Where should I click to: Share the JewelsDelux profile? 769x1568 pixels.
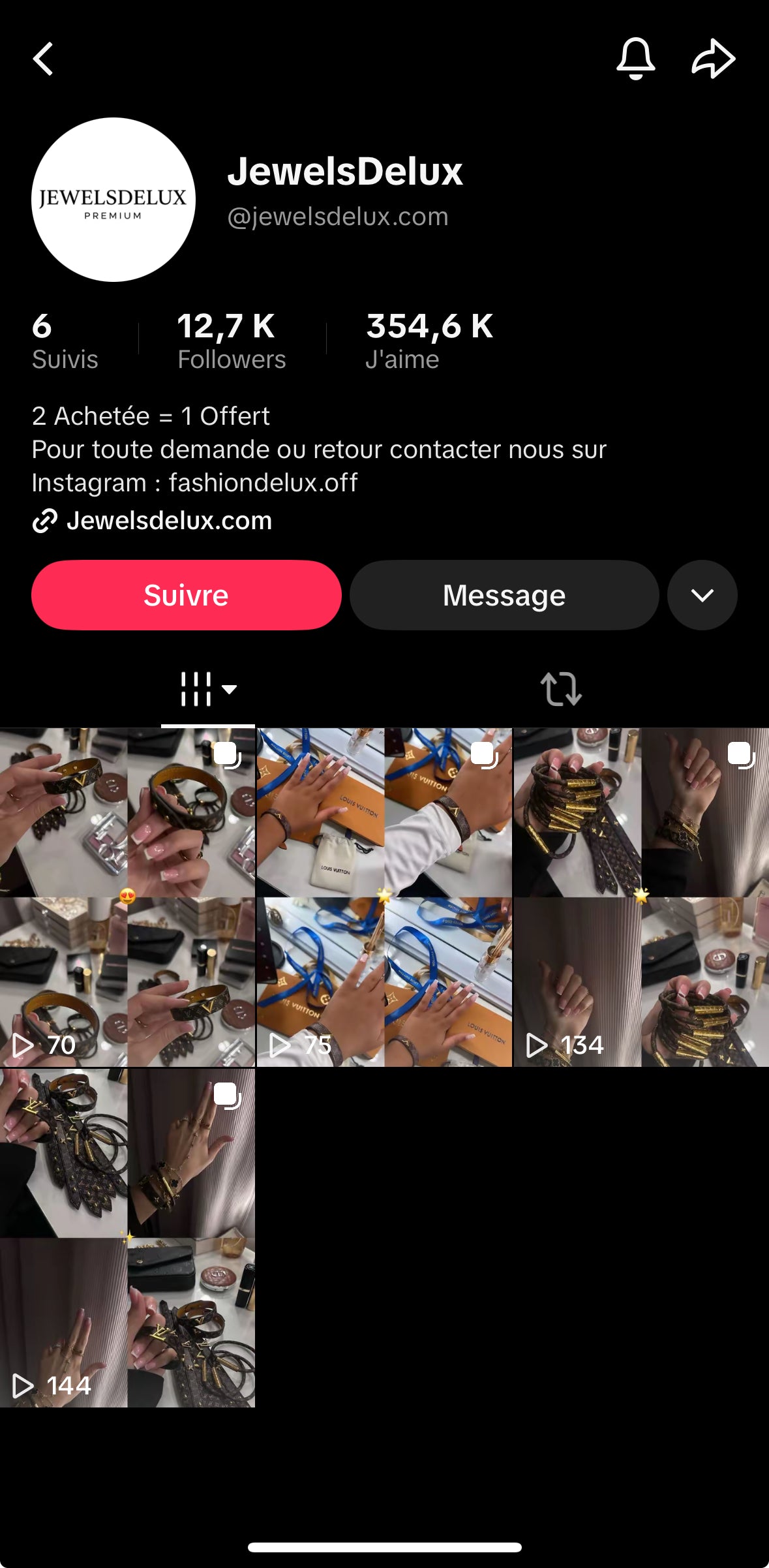715,58
